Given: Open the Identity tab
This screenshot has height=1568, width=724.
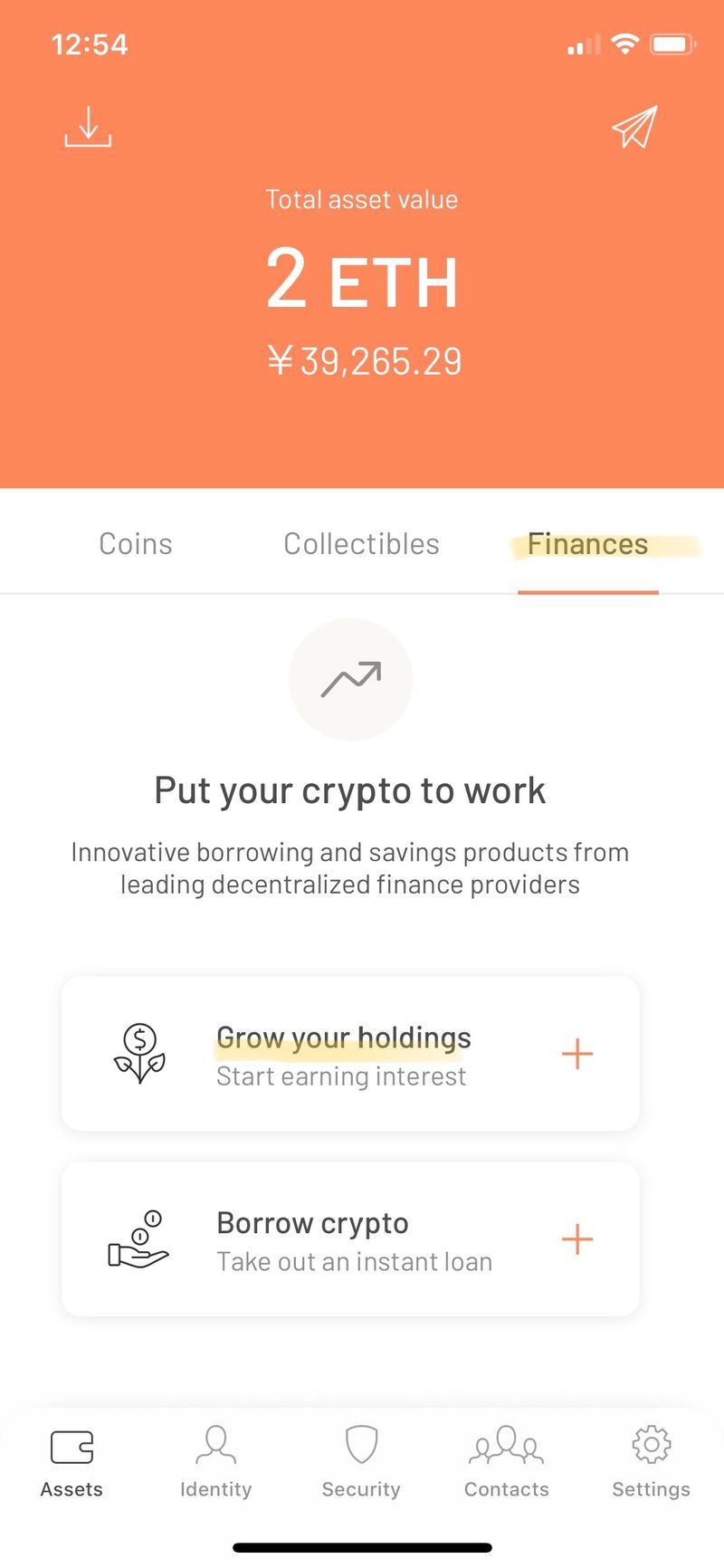Looking at the screenshot, I should click(x=215, y=1461).
